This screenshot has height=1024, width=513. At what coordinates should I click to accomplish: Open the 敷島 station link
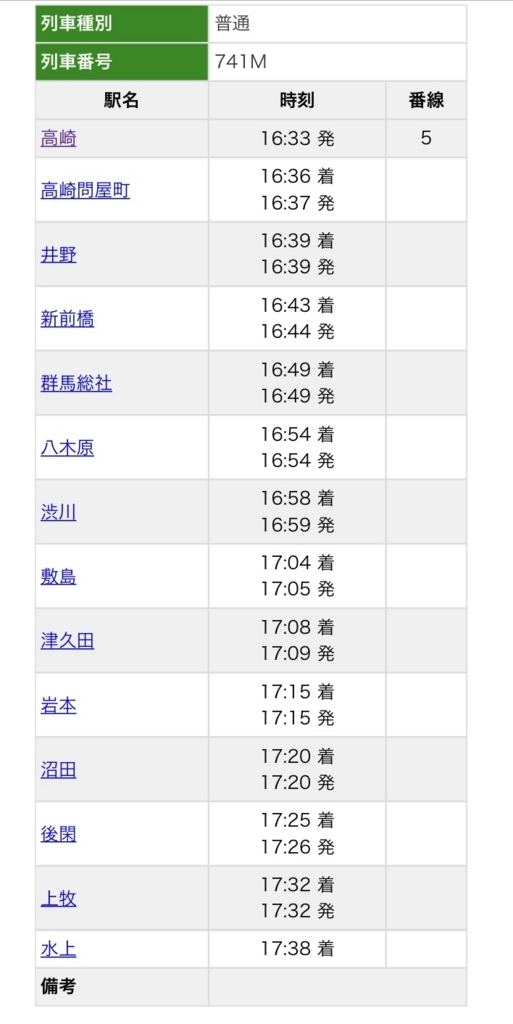click(58, 577)
